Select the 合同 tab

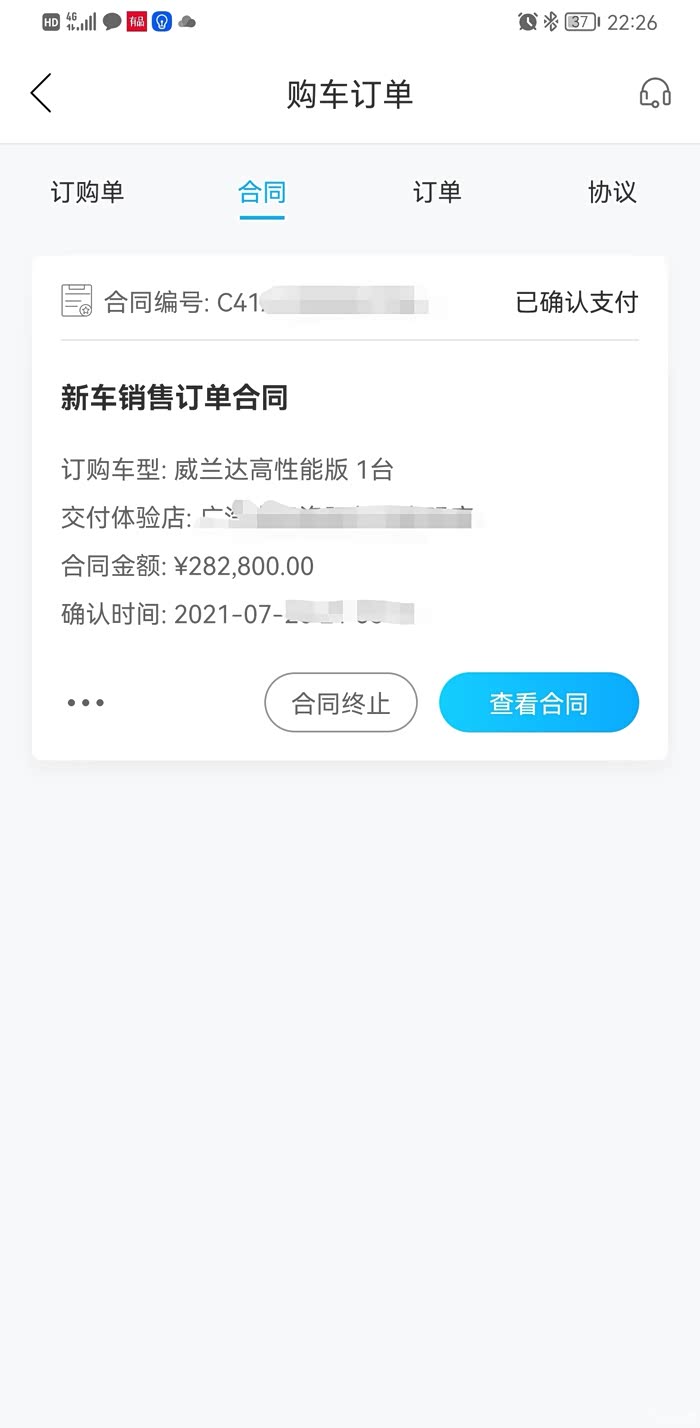point(262,192)
